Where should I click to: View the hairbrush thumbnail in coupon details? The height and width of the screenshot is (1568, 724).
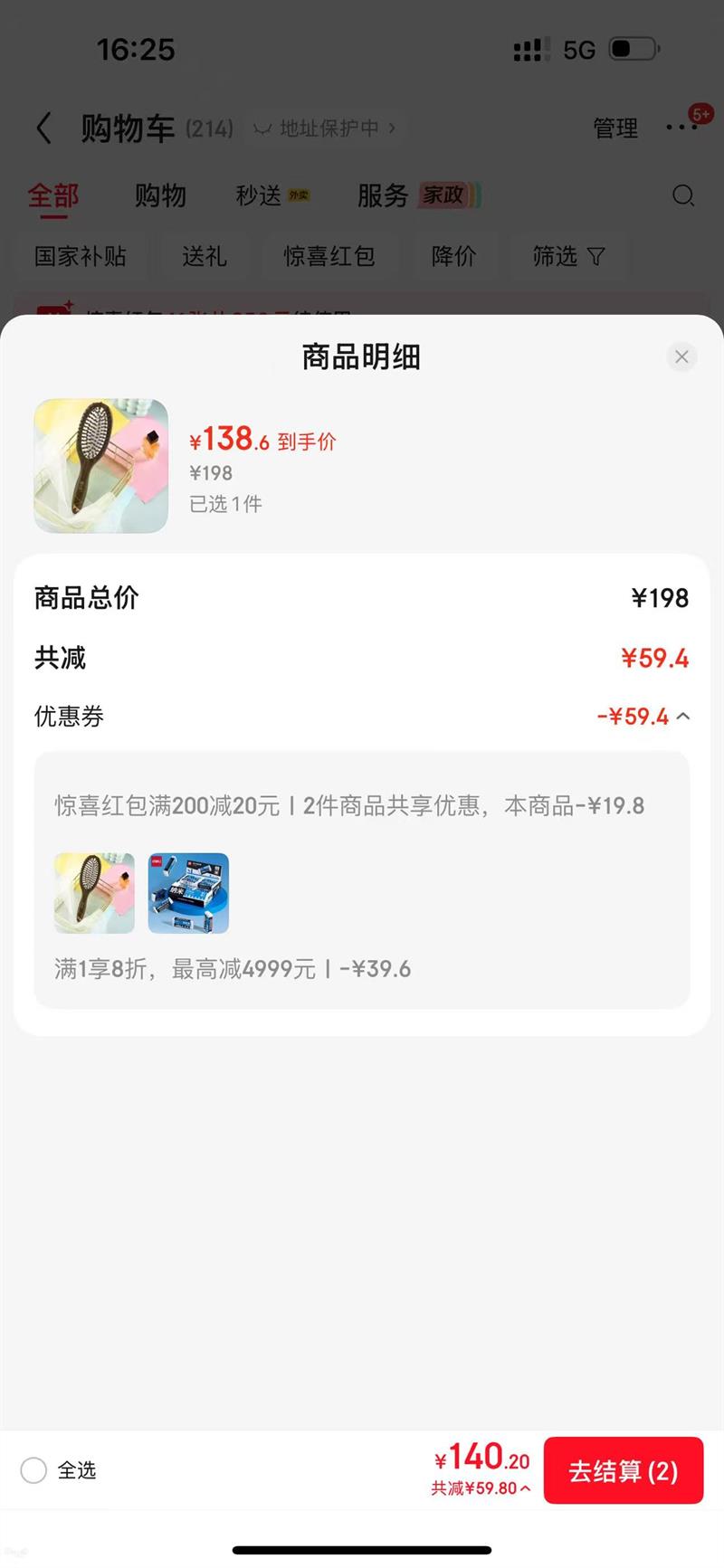pyautogui.click(x=94, y=893)
